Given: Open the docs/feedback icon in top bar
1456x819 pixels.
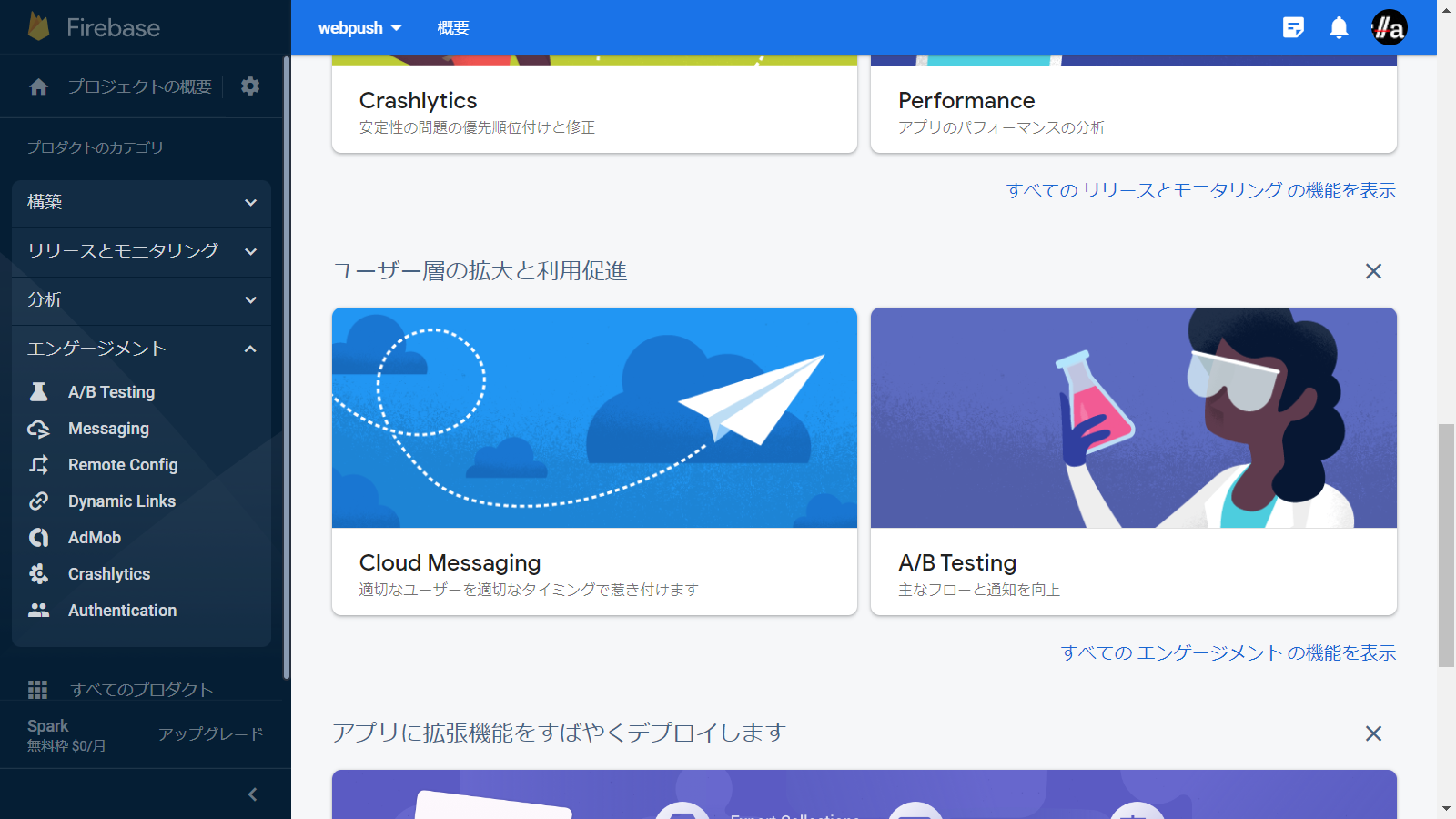Looking at the screenshot, I should (1293, 28).
